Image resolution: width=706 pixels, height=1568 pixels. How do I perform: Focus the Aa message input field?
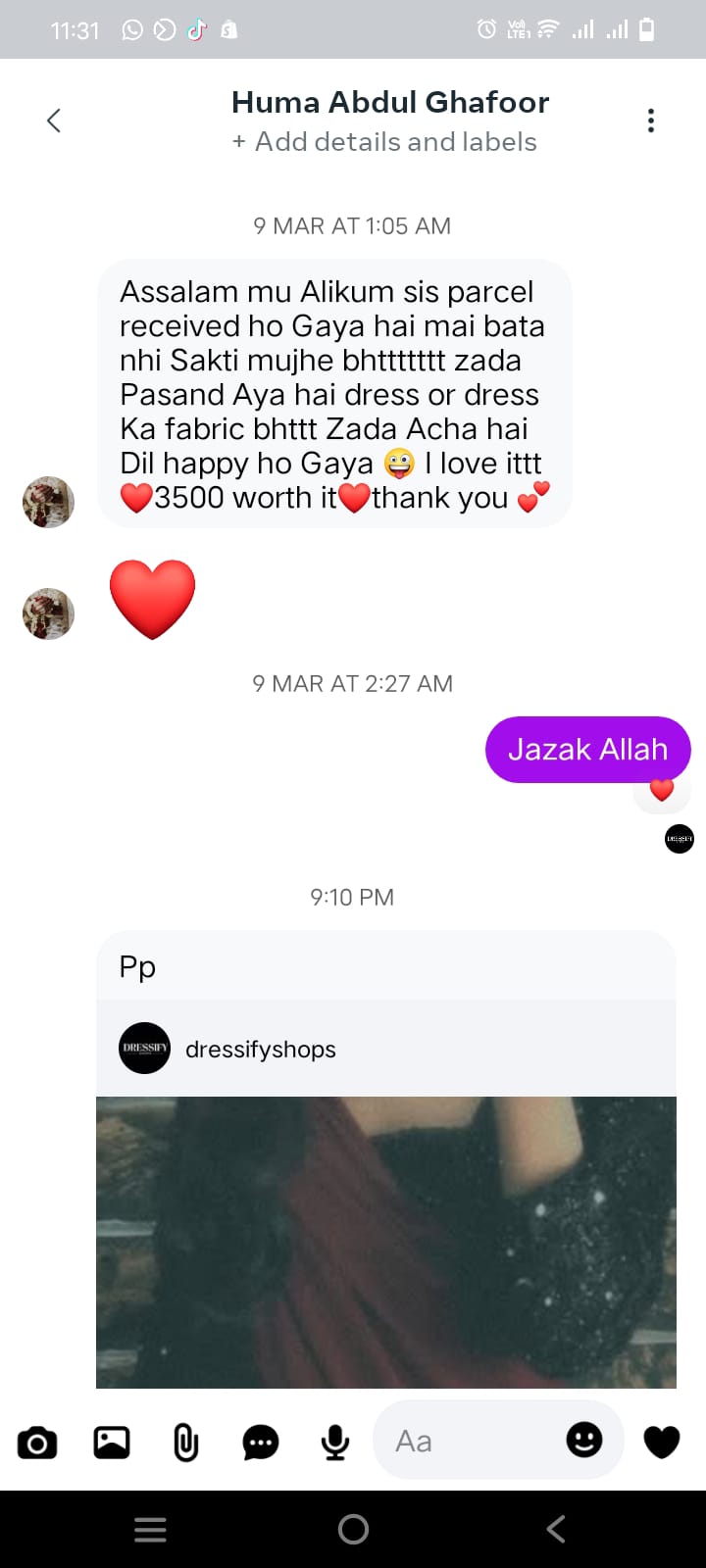[471, 1442]
